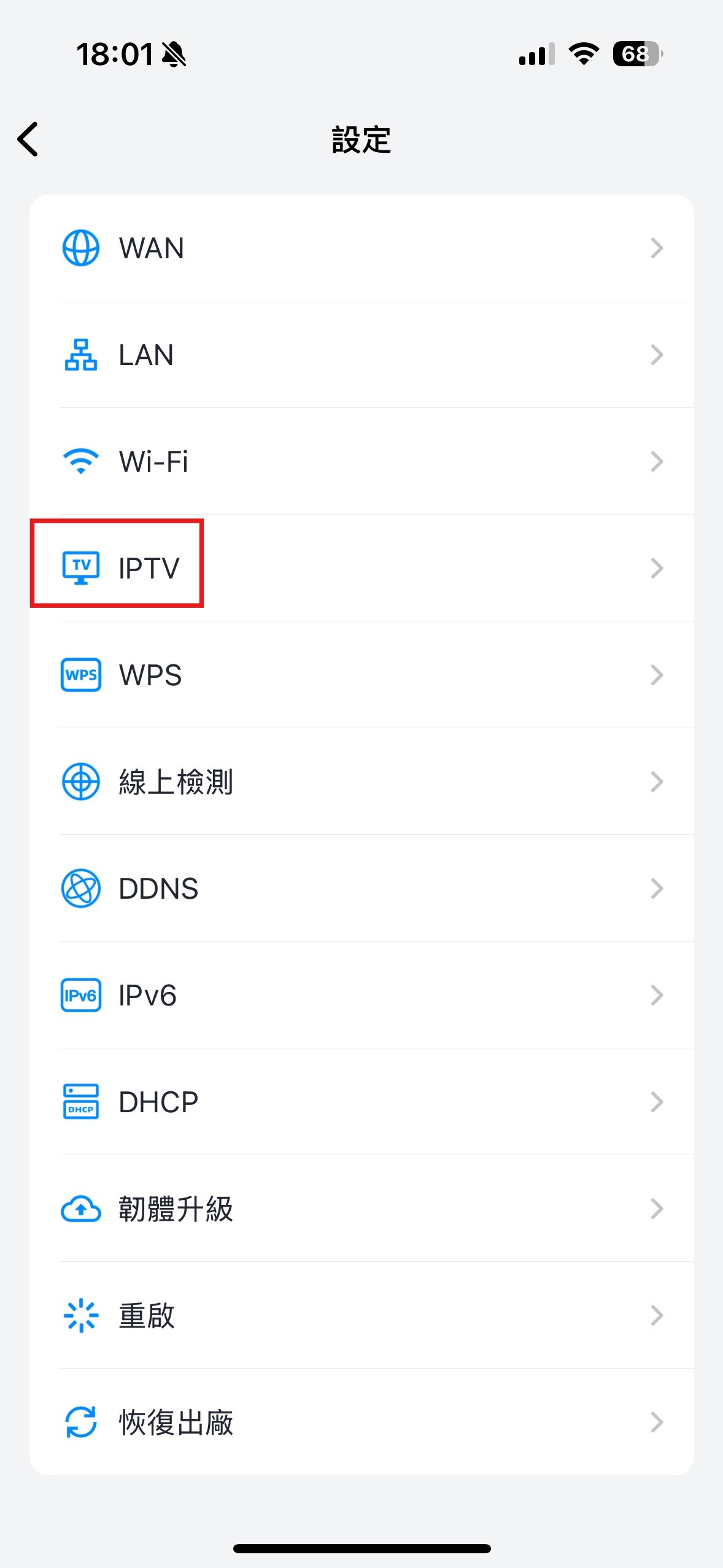The width and height of the screenshot is (723, 1568).
Task: Select the IPTV option
Action: click(x=361, y=568)
